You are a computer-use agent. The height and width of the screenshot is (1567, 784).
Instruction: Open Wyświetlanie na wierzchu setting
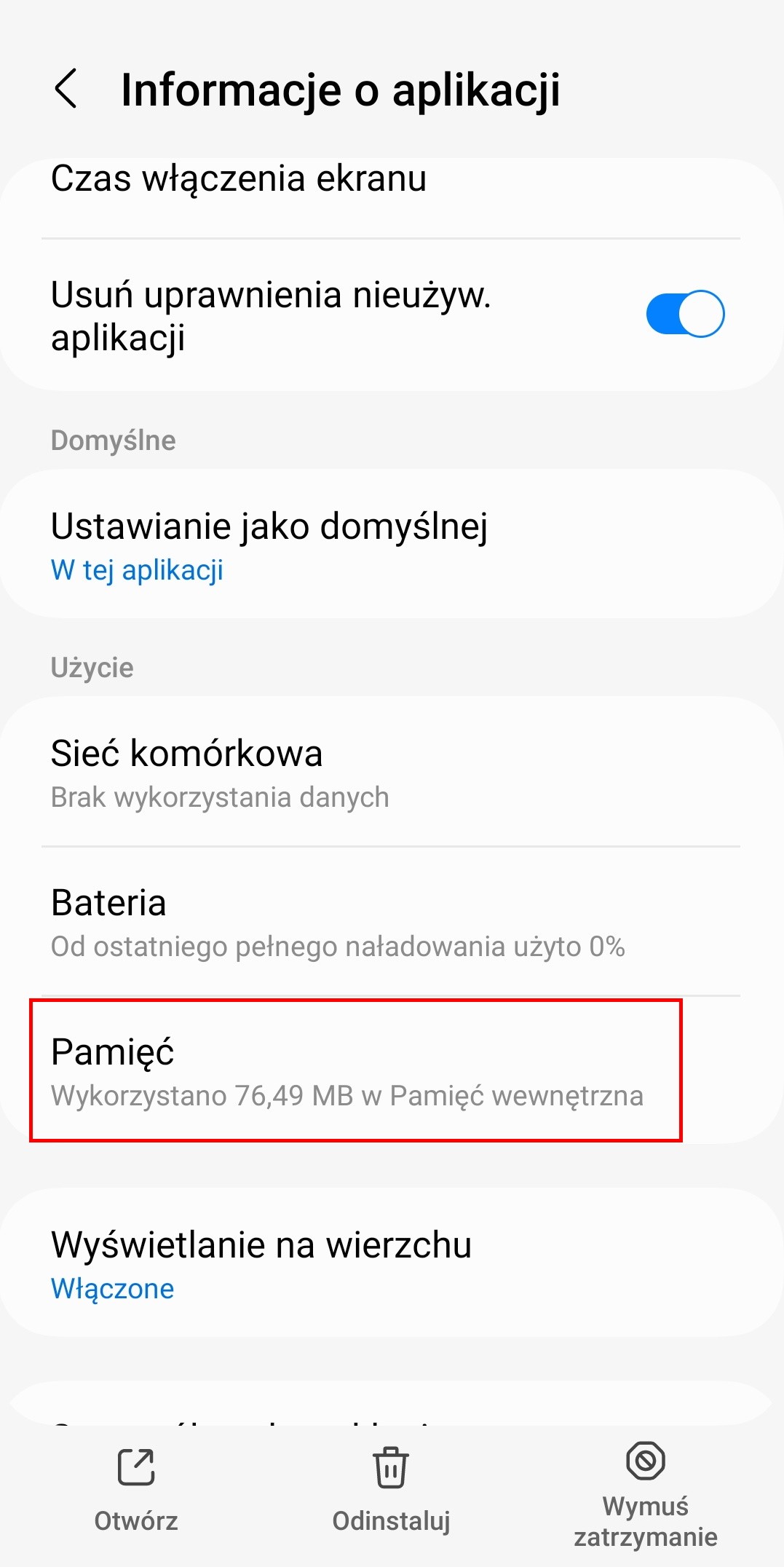392,1263
